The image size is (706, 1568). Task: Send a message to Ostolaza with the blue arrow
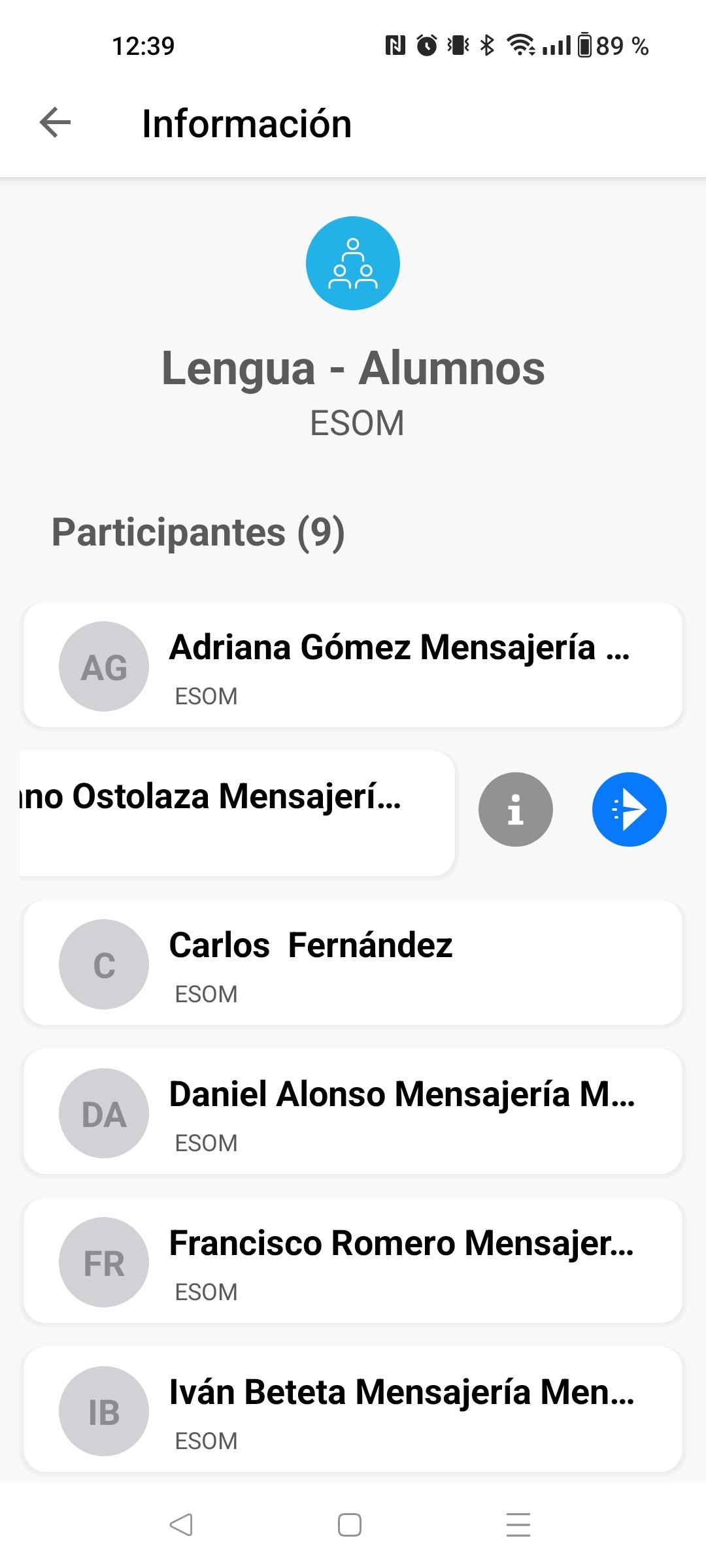tap(630, 809)
